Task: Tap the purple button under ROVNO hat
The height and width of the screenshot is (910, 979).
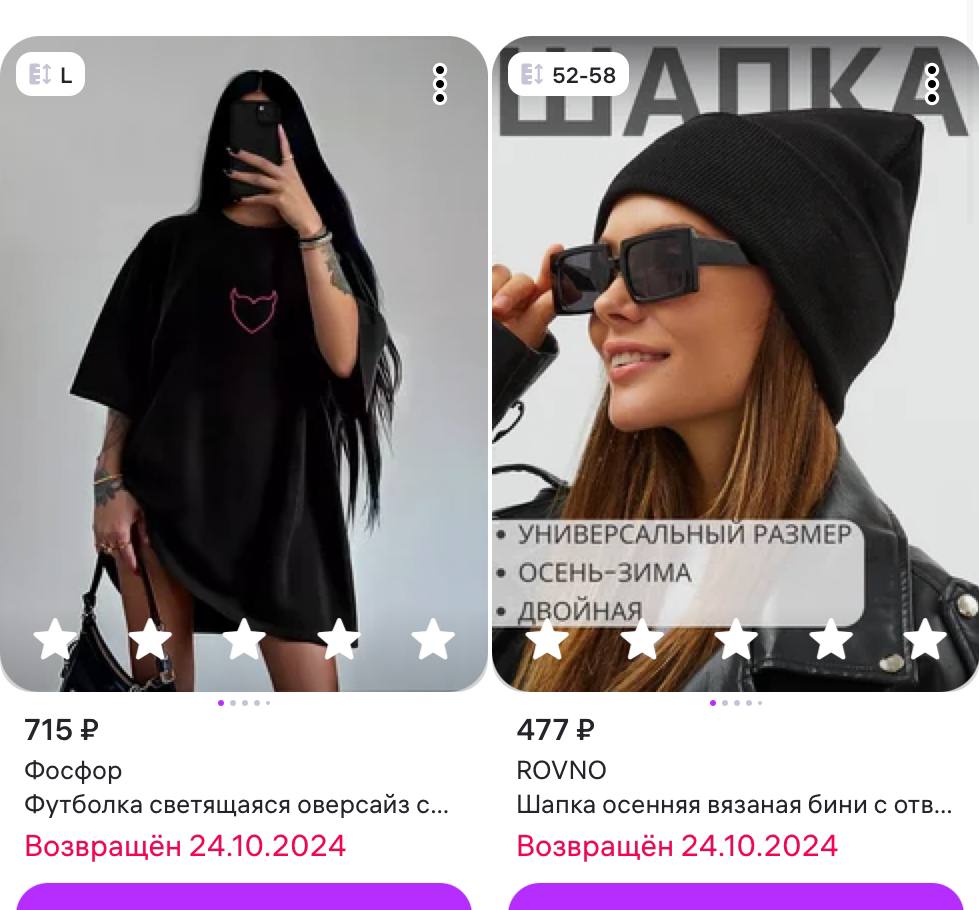Action: tap(735, 897)
